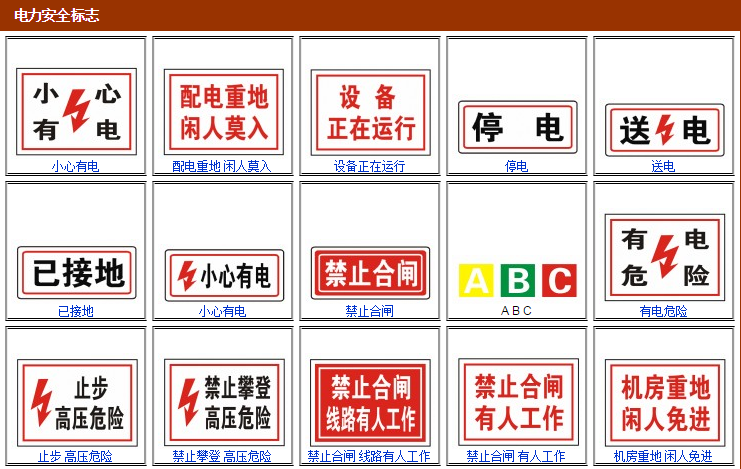741x469 pixels.
Task: Open the 已接地 link
Action: pos(75,311)
